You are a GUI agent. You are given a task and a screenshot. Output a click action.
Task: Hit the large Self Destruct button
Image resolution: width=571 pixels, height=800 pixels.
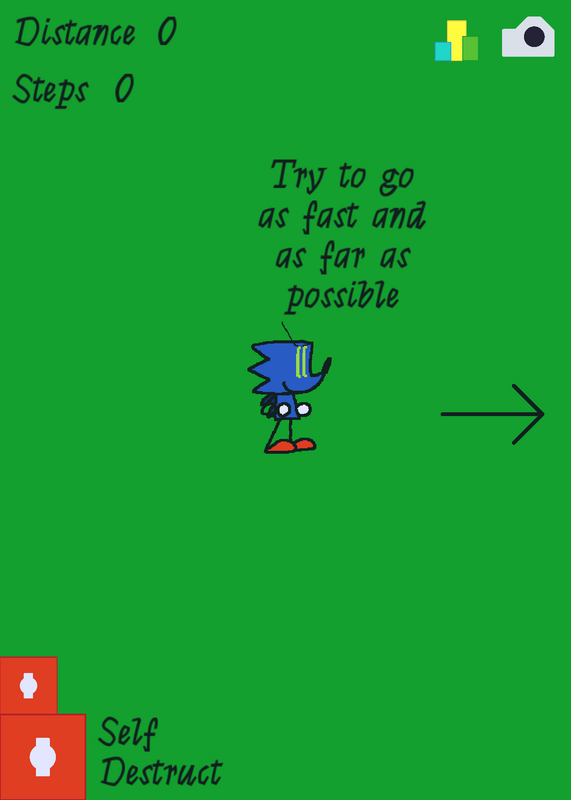(x=43, y=757)
